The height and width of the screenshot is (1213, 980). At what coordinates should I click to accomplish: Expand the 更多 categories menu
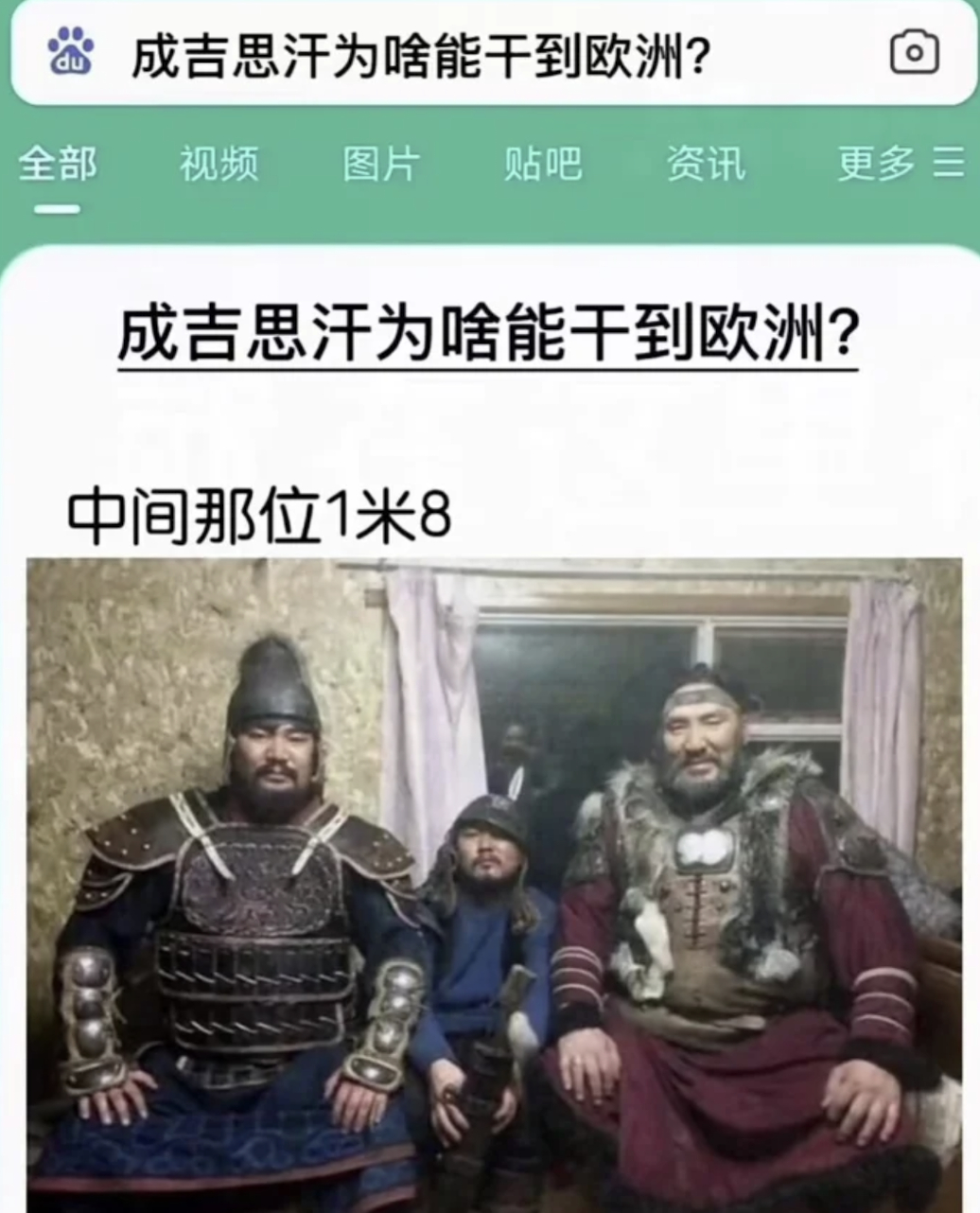900,164
